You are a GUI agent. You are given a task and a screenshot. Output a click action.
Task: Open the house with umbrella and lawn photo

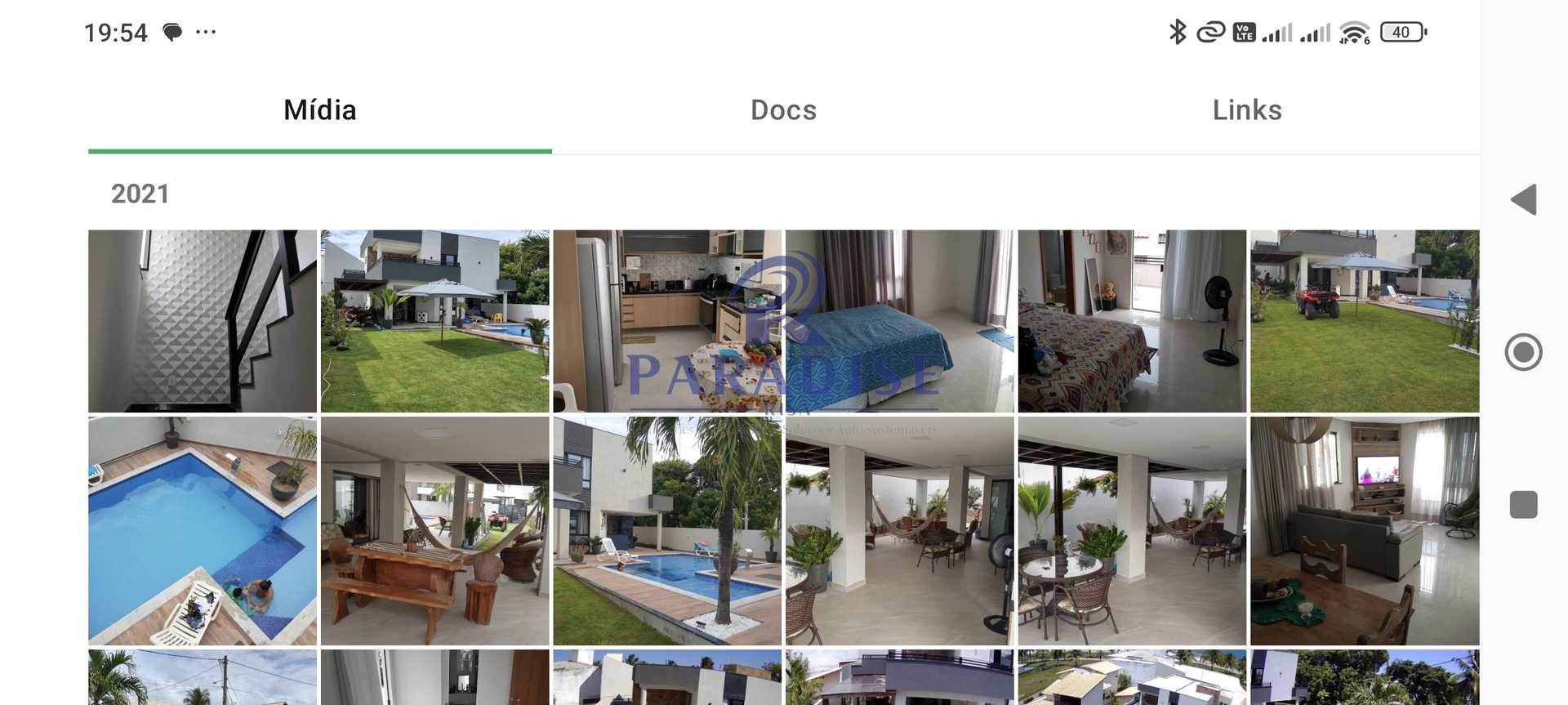(434, 320)
